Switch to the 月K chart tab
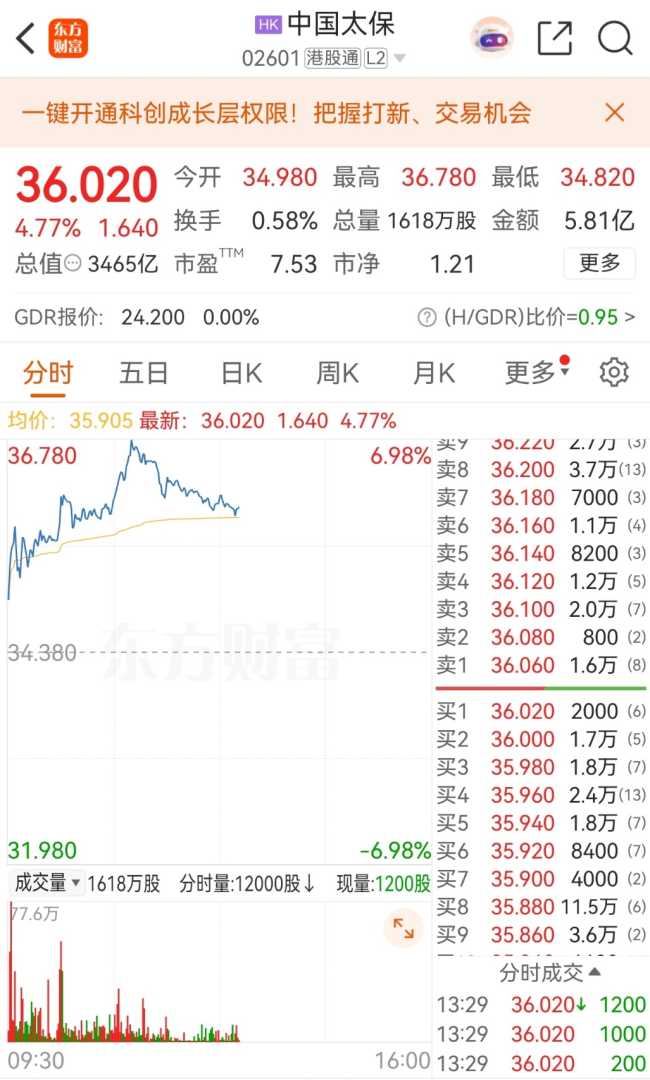 tap(433, 373)
